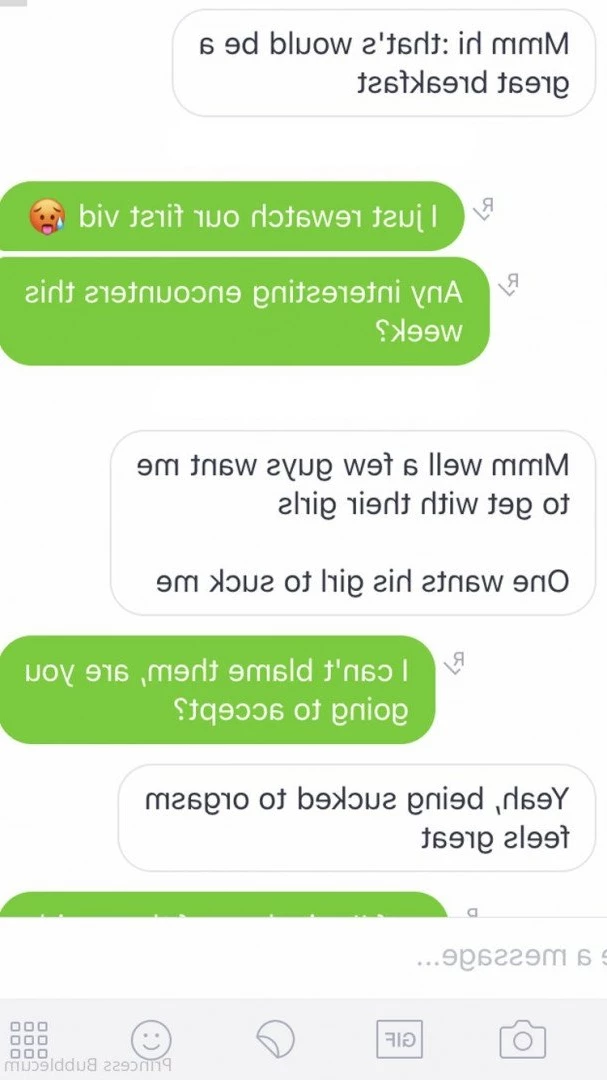The image size is (607, 1080).
Task: Open the more options grid icon
Action: (x=29, y=1039)
